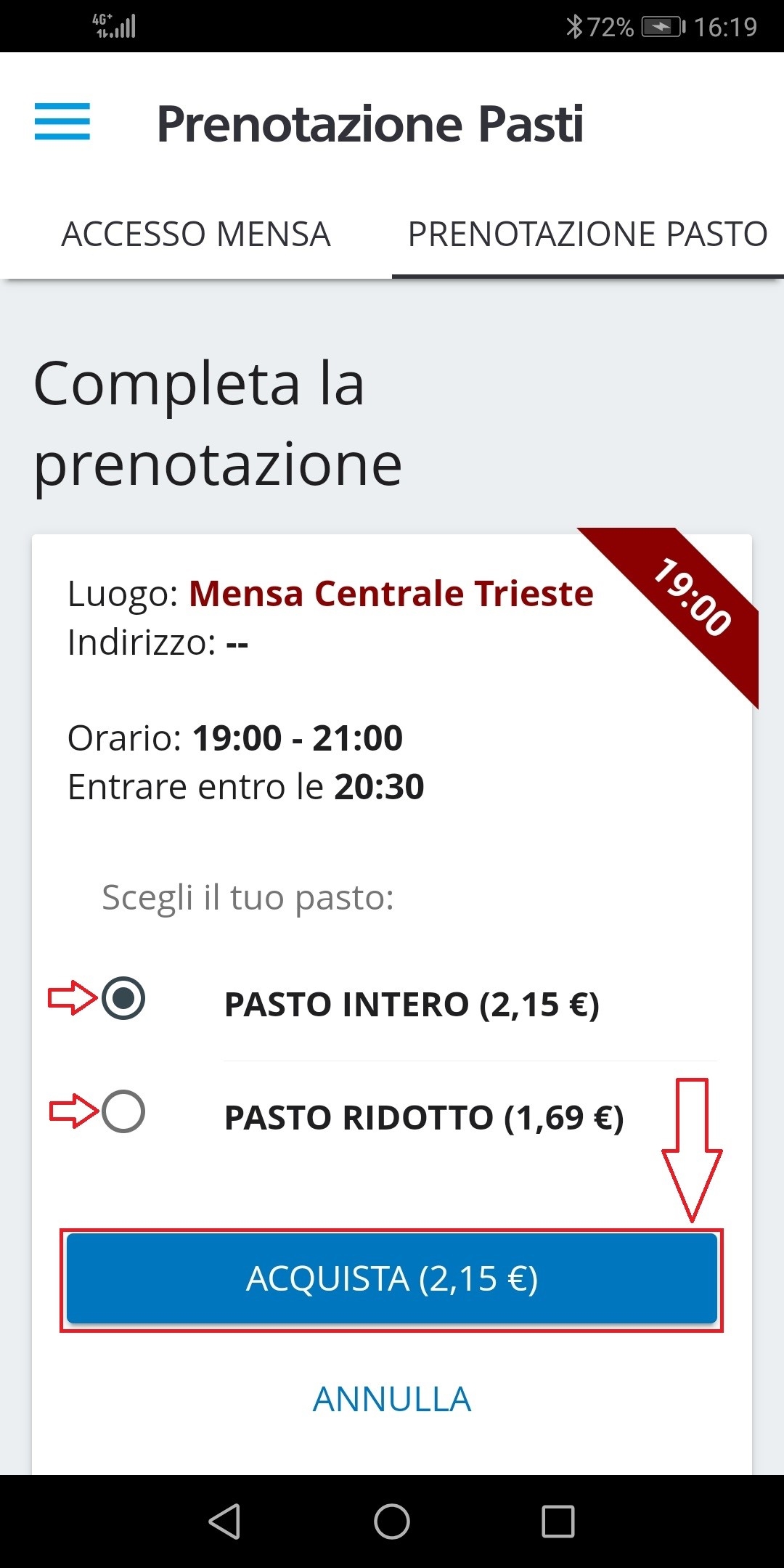
Task: Select the Prenotazione Pasto tab
Action: pyautogui.click(x=588, y=234)
